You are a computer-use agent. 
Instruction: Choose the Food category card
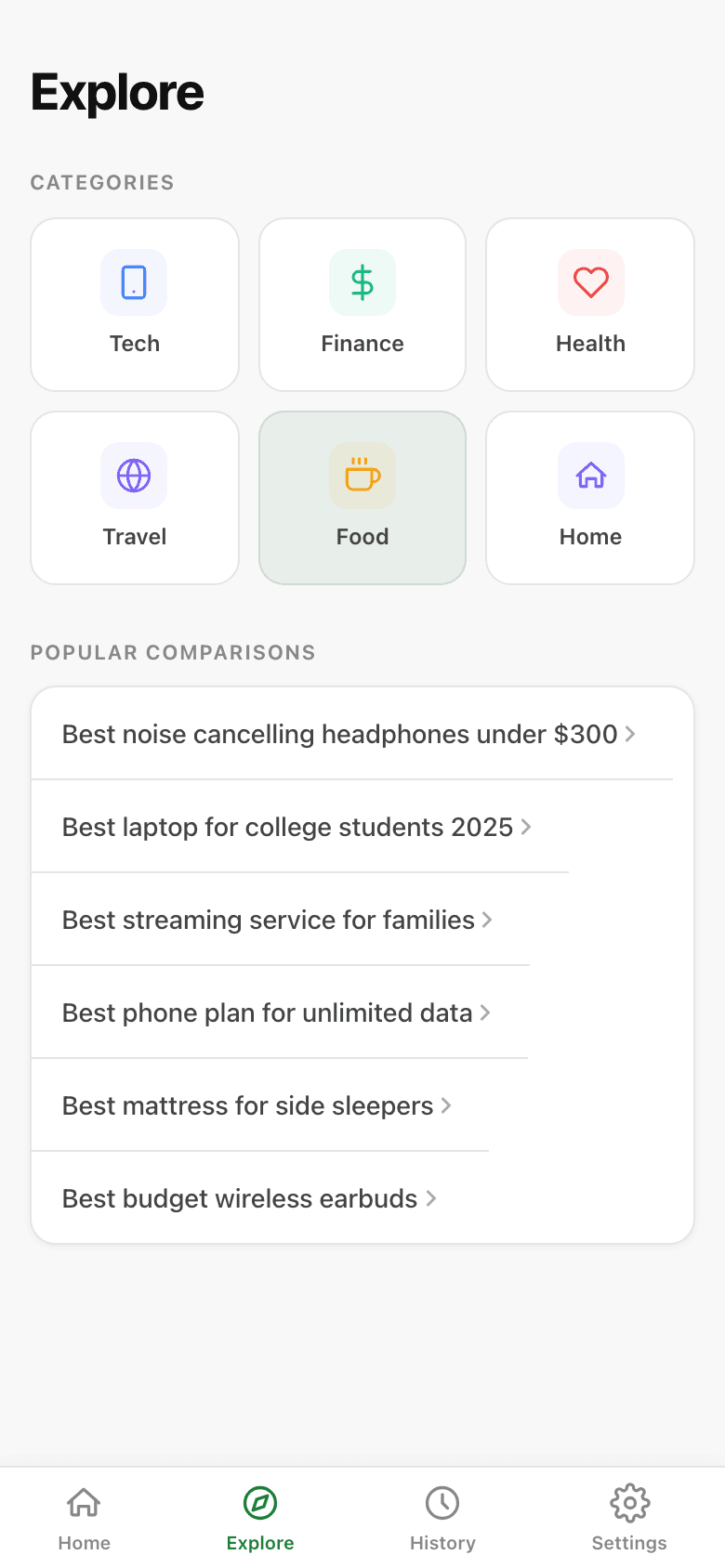pos(362,498)
